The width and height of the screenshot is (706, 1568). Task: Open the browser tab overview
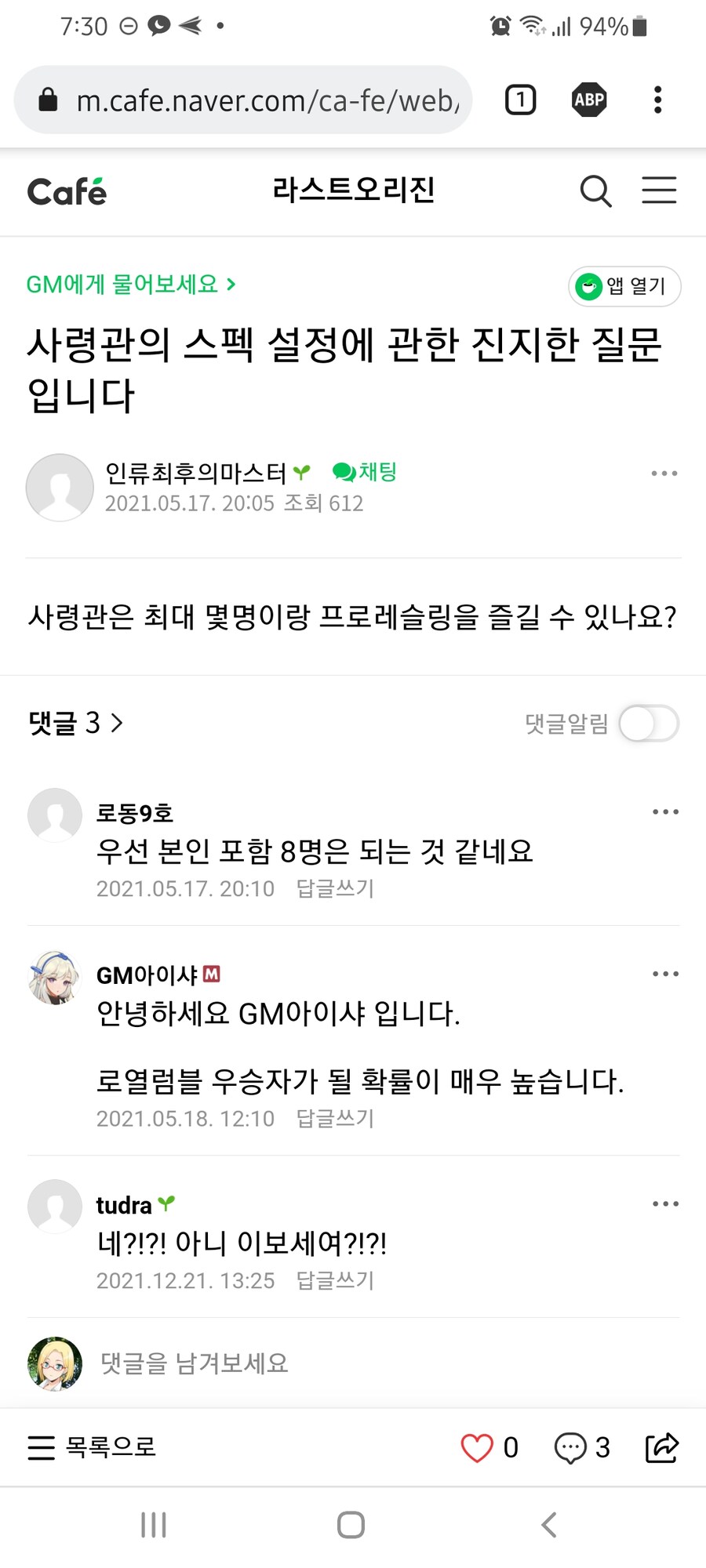pos(519,100)
